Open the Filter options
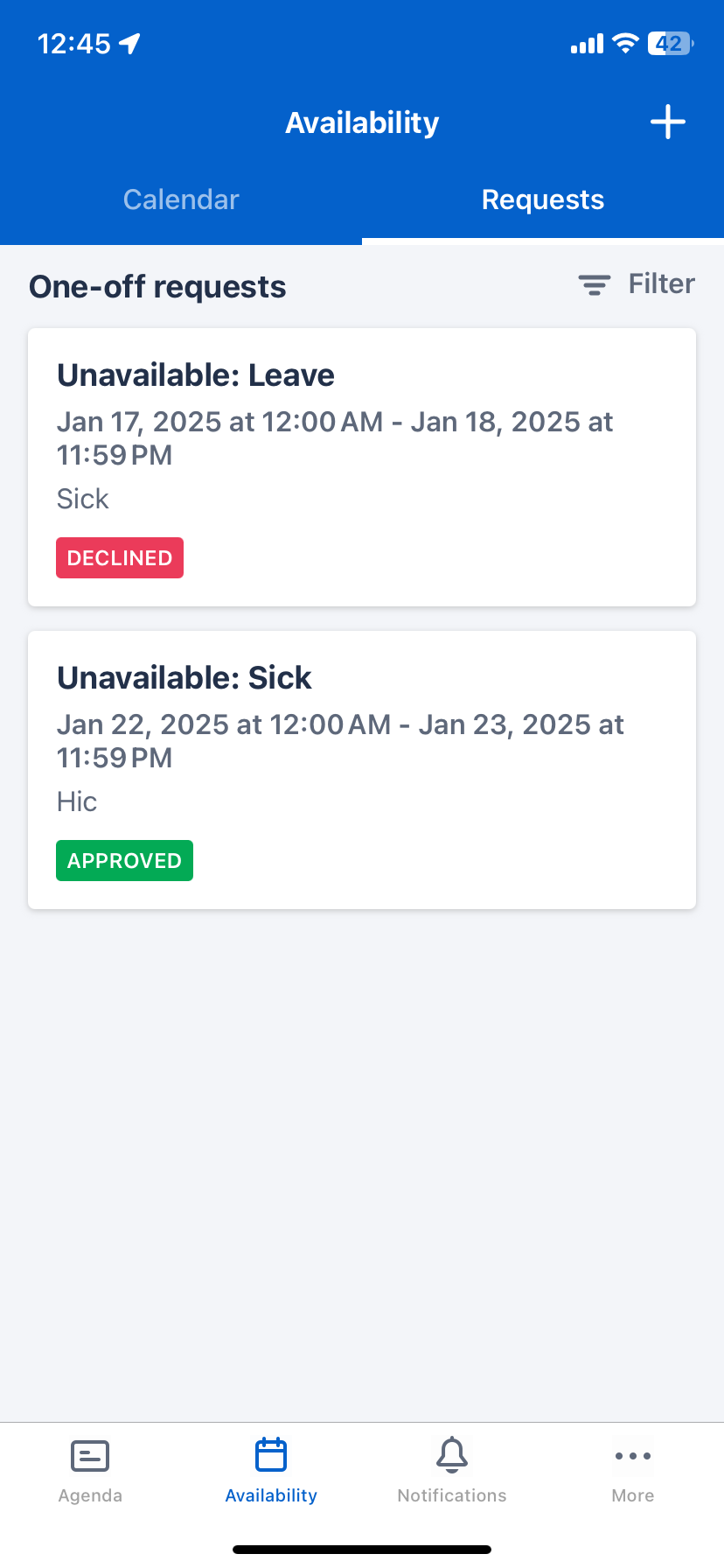 636,283
